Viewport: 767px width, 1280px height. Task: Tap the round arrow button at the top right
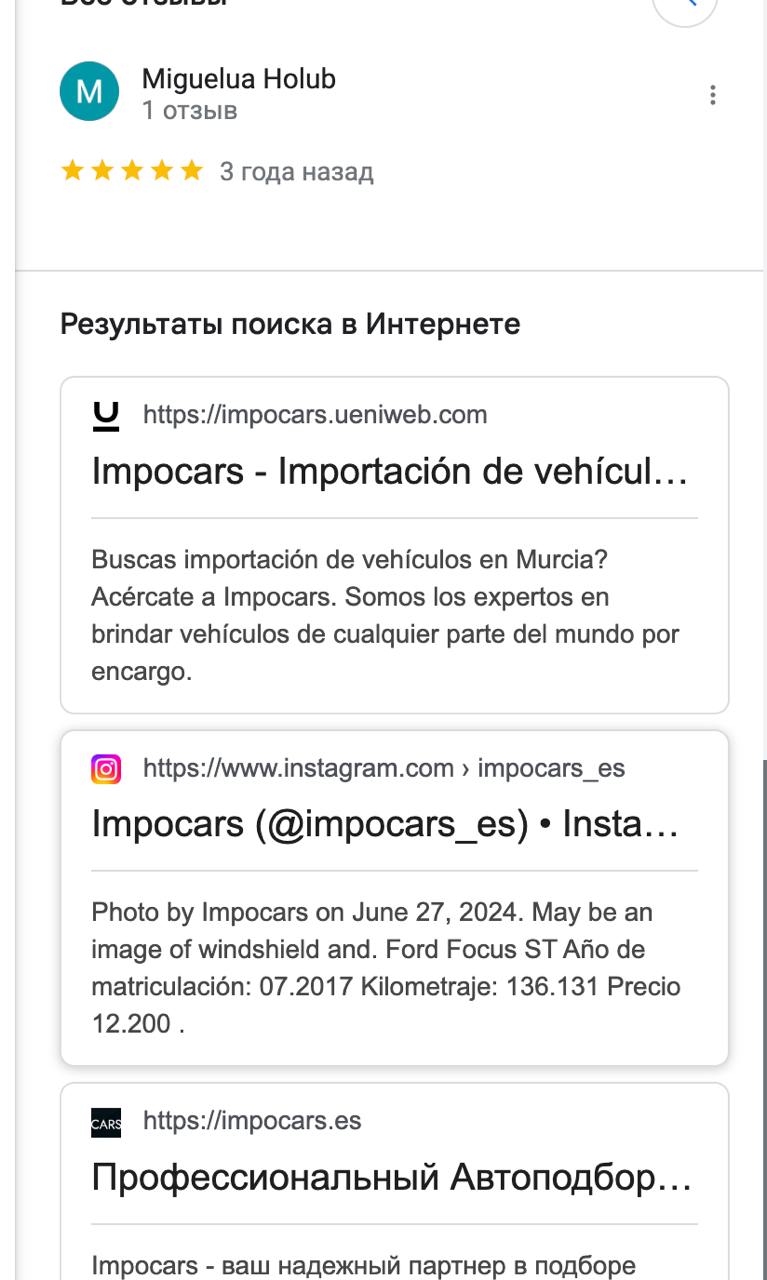pos(685,6)
